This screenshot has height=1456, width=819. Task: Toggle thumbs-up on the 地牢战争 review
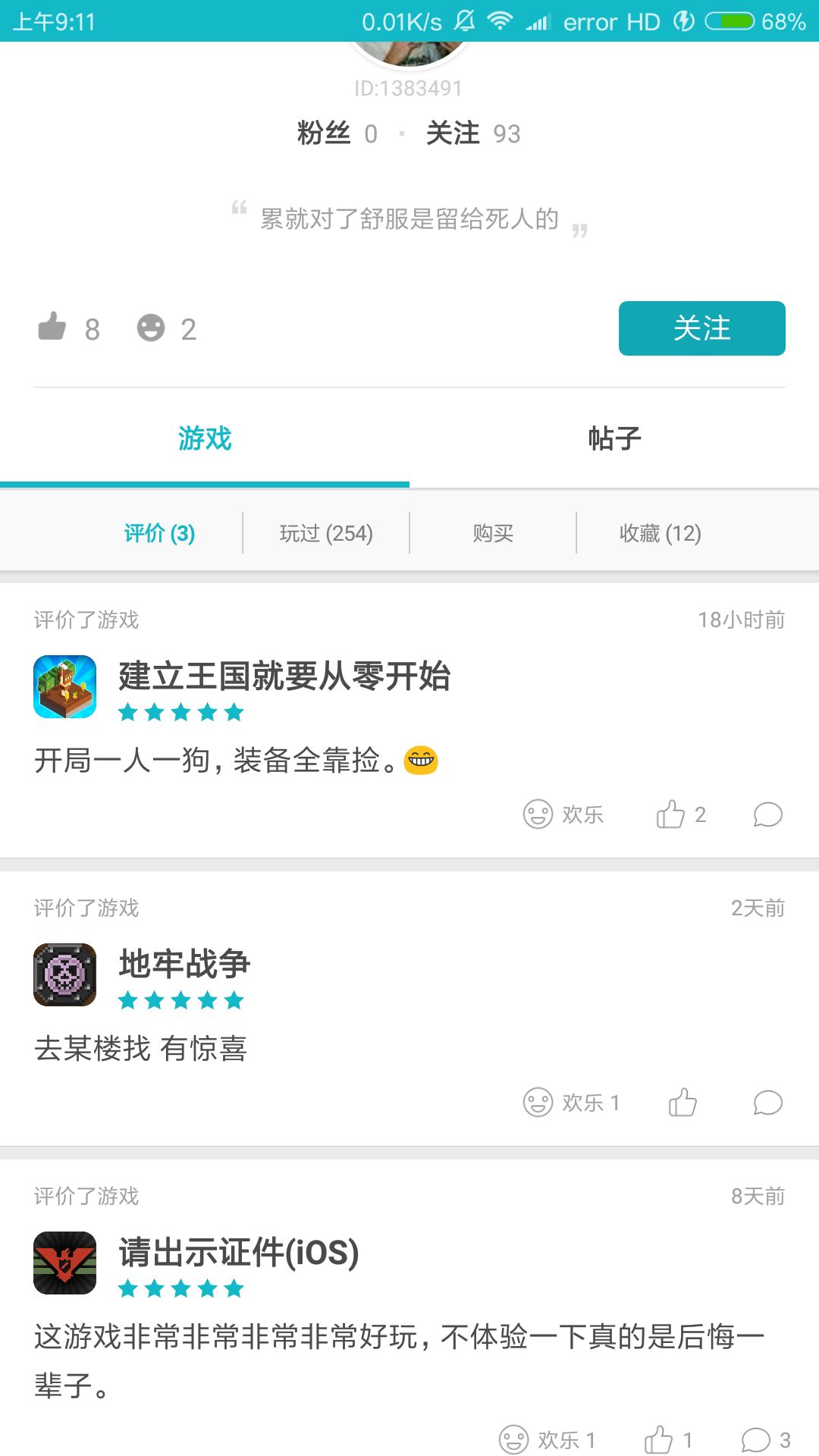[x=683, y=1103]
